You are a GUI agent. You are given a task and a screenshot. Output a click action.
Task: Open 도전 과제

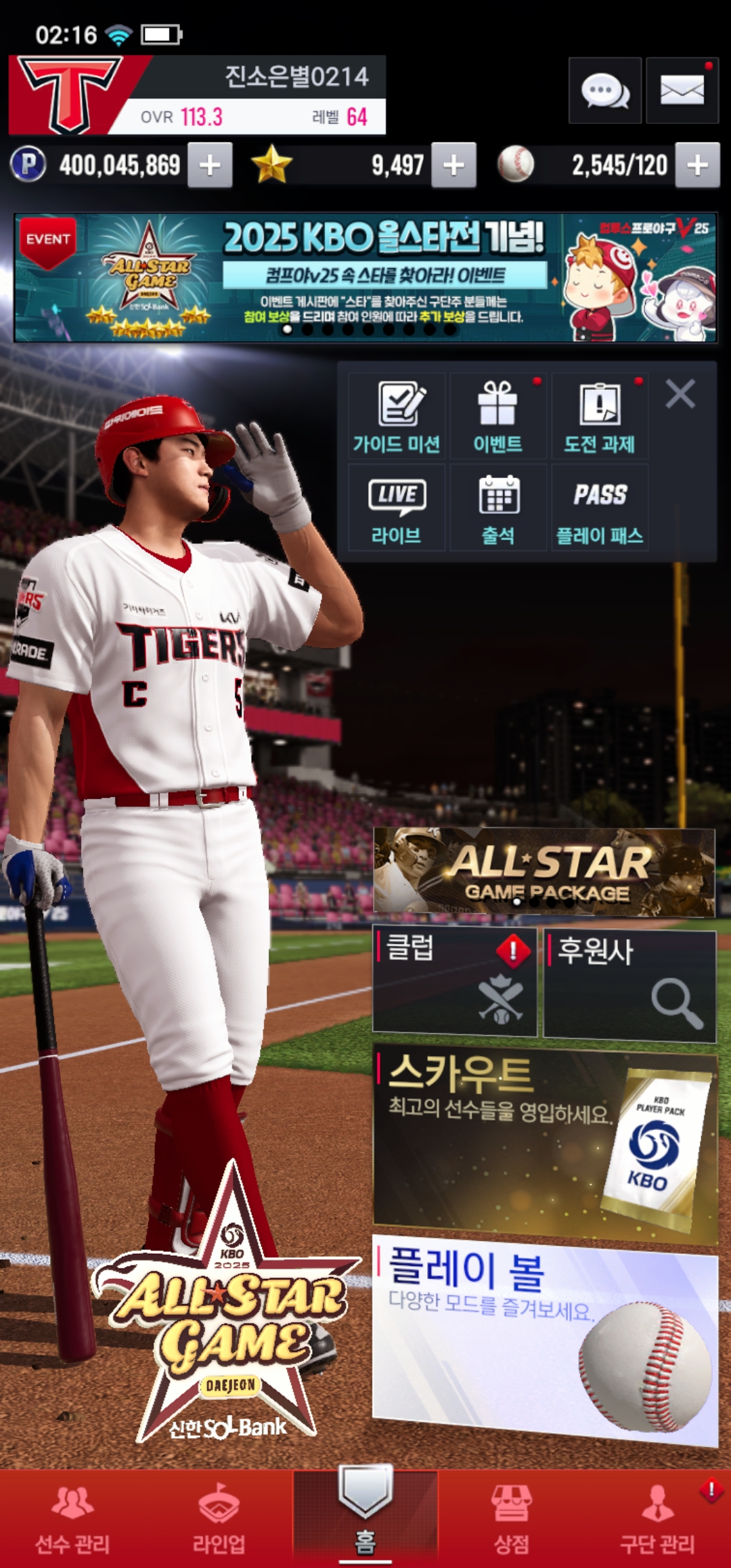click(600, 416)
